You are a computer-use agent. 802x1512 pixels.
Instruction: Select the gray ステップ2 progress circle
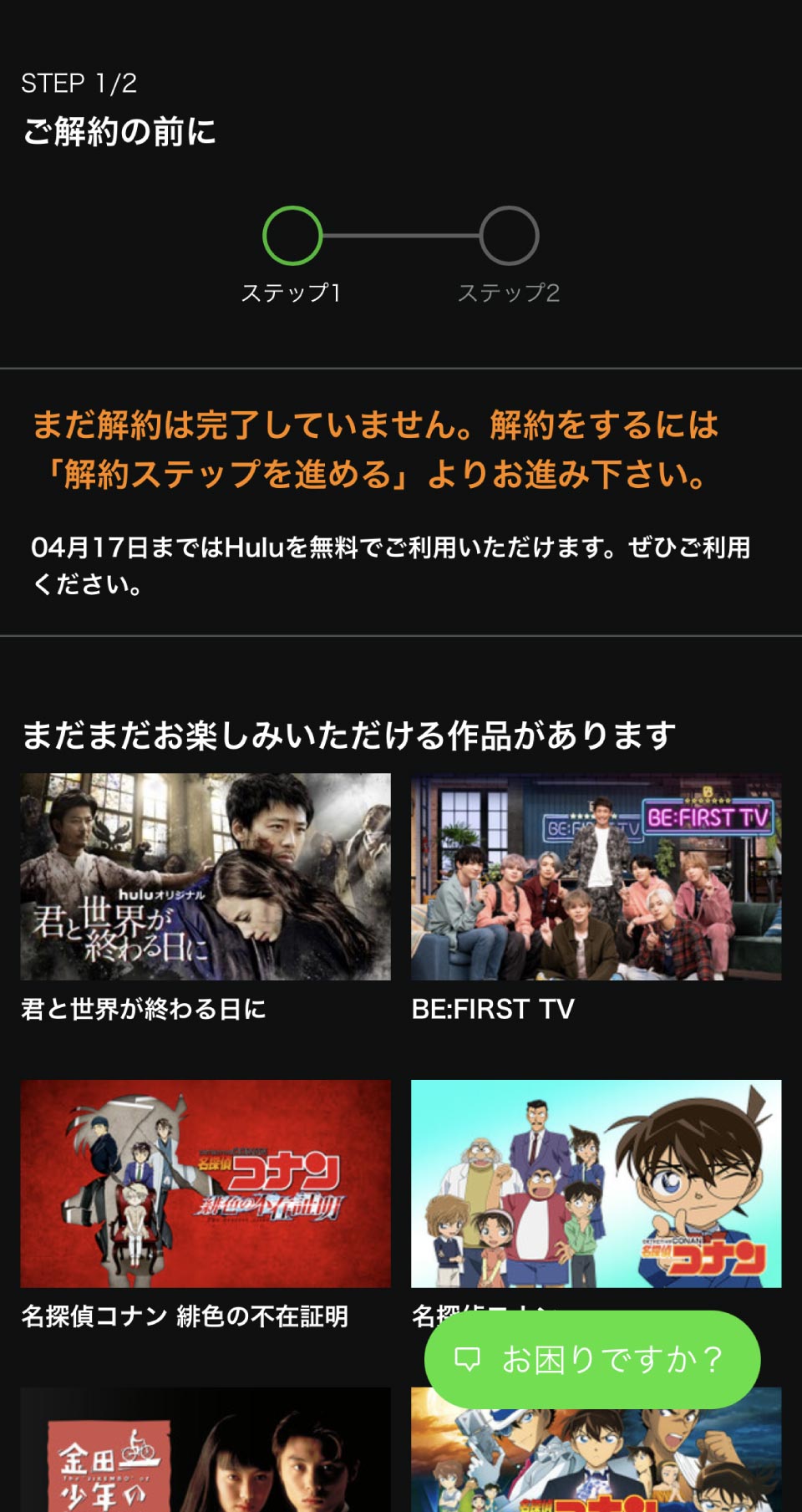pyautogui.click(x=508, y=235)
